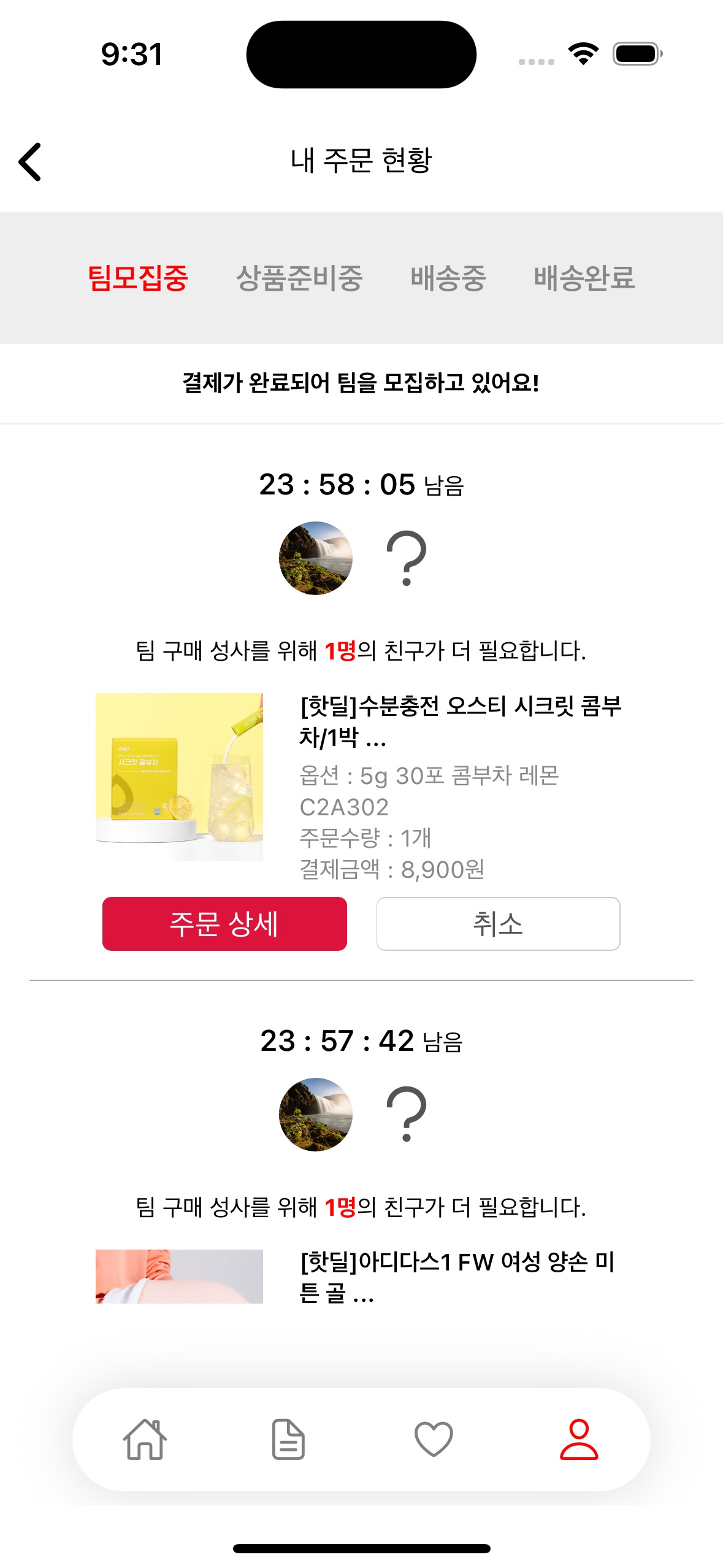This screenshot has height=1568, width=723.
Task: Select the 팀모집중 tab
Action: click(x=138, y=278)
